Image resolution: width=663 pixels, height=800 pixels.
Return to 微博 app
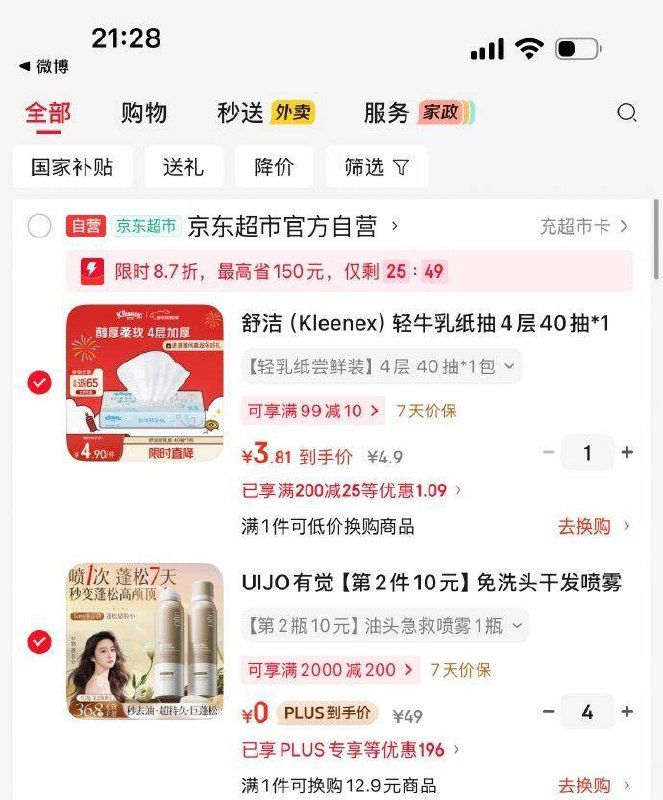pos(44,67)
